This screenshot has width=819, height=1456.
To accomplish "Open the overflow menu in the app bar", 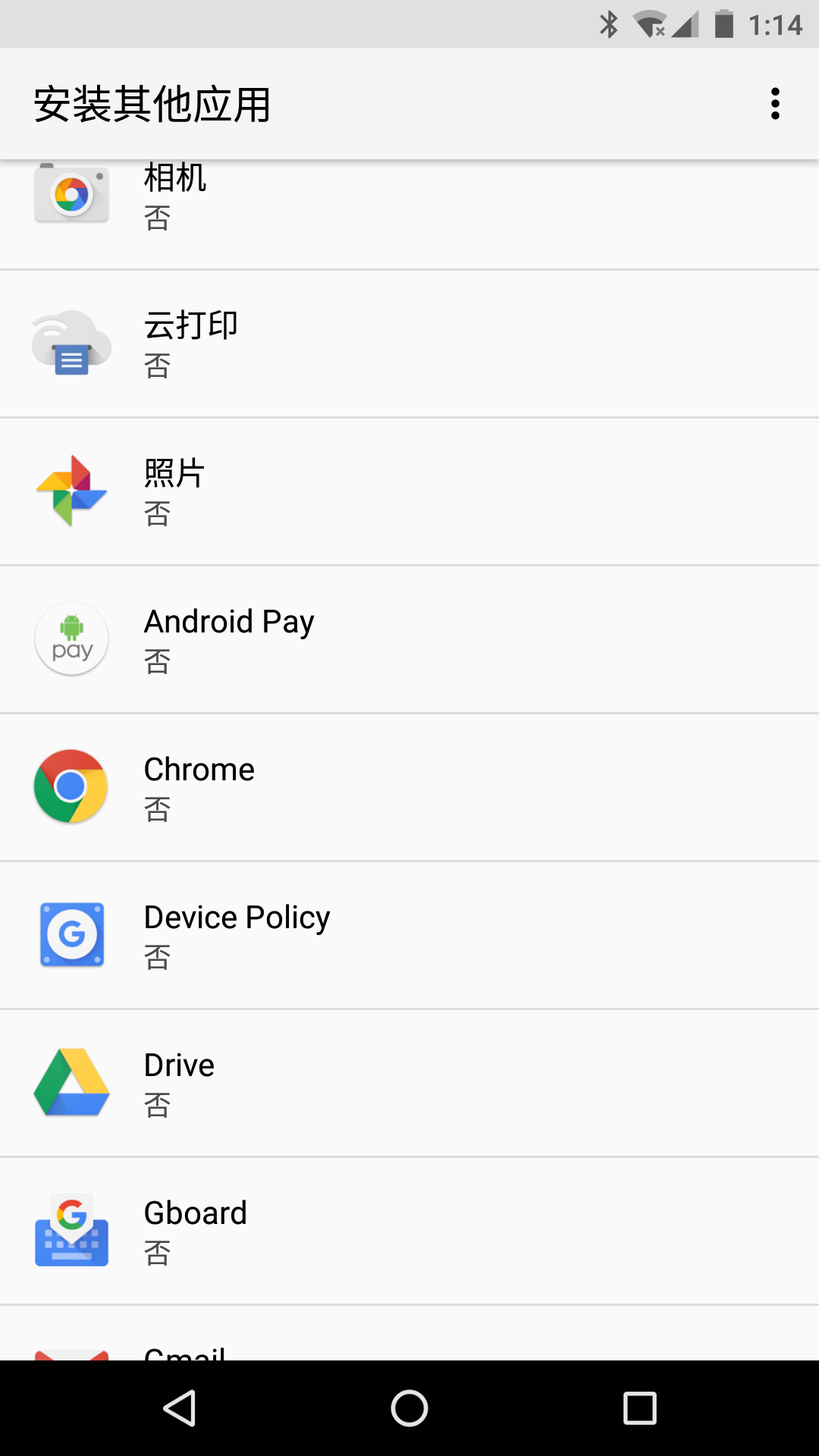I will pos(775,104).
